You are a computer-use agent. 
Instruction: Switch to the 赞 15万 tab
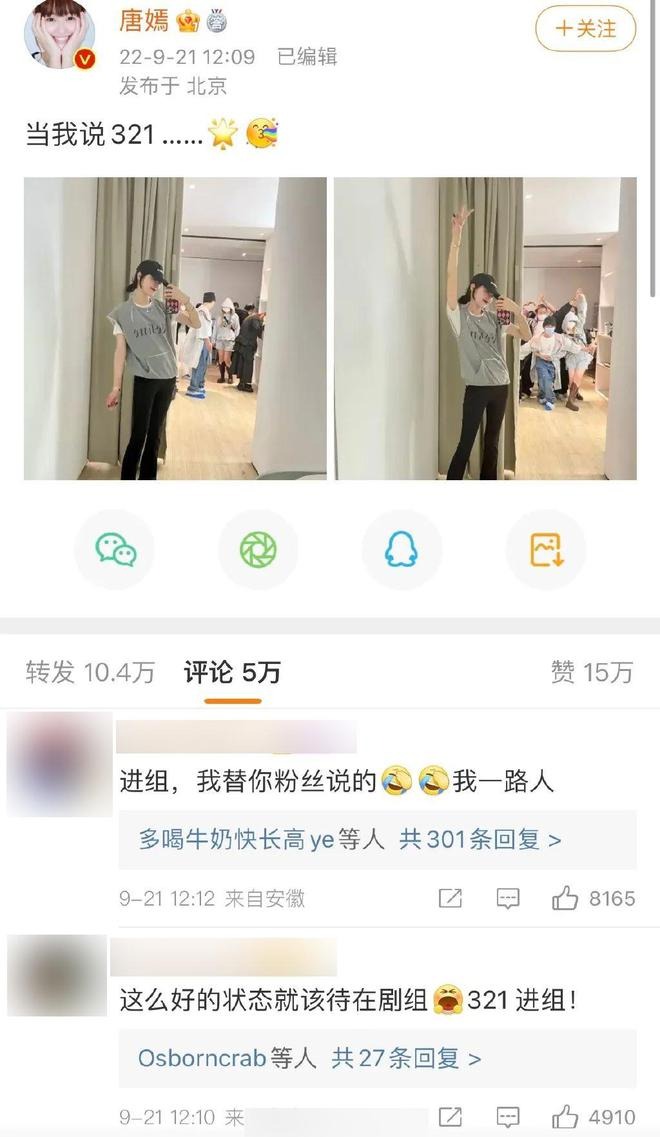(x=592, y=673)
